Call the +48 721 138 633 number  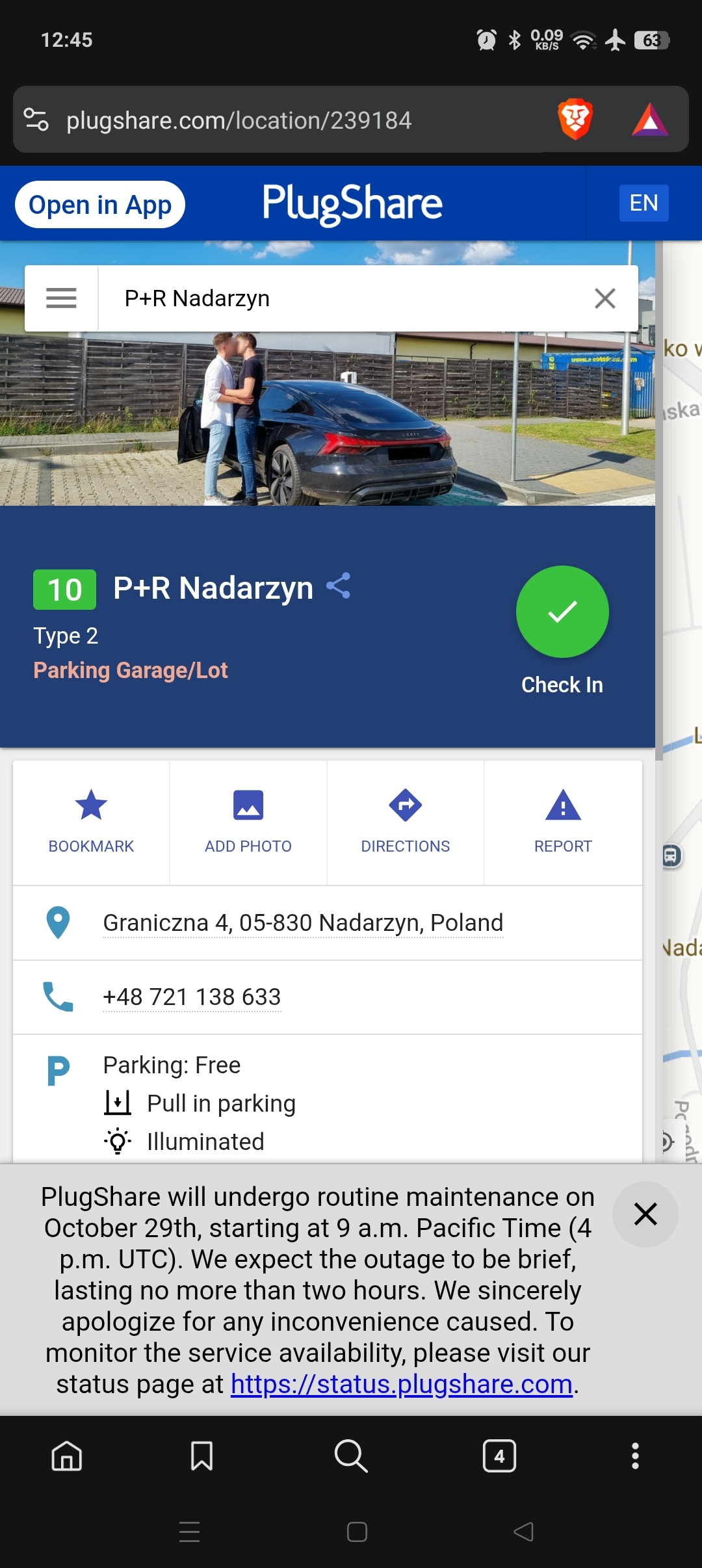coord(192,997)
